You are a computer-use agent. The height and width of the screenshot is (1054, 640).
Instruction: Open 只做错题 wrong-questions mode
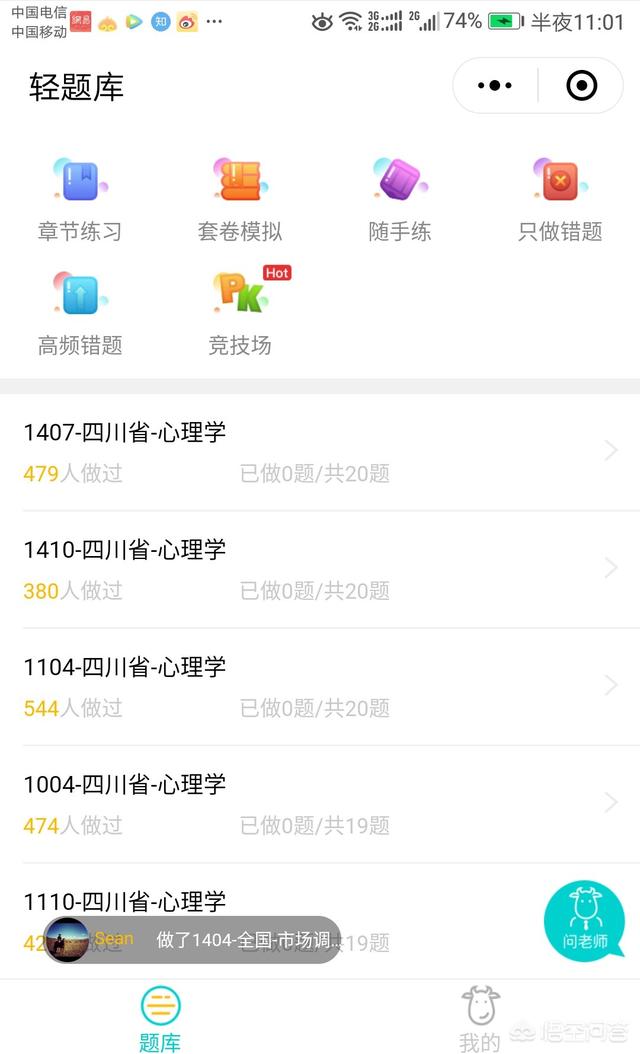pos(560,200)
